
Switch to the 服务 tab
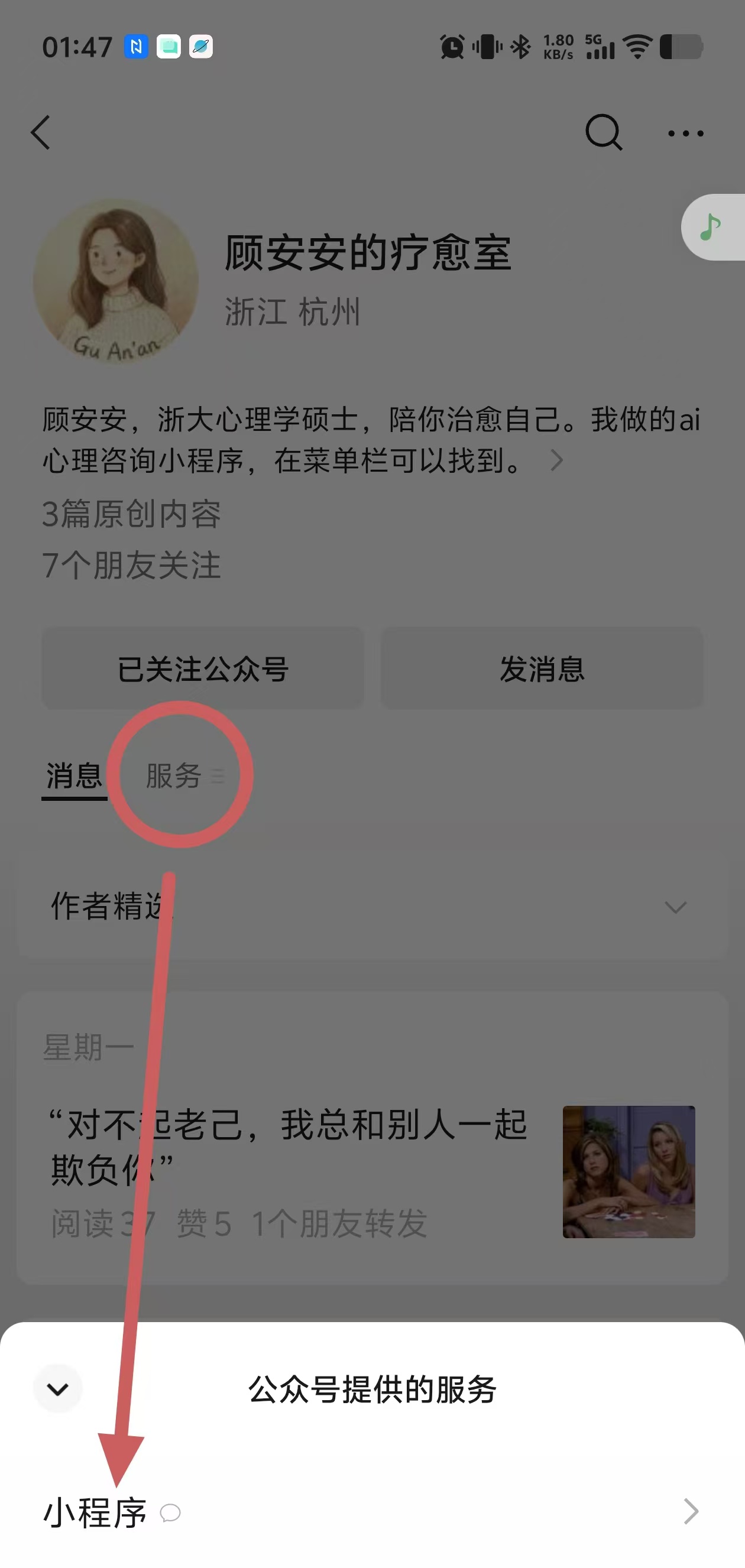[174, 775]
